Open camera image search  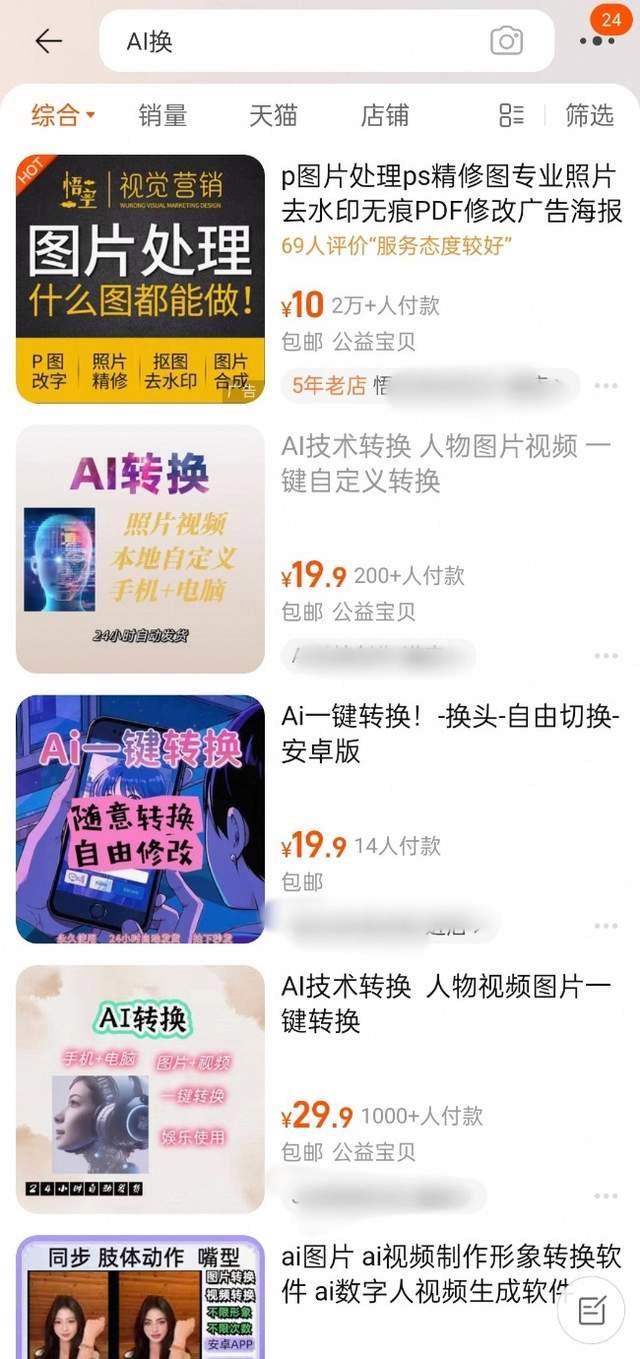pyautogui.click(x=507, y=41)
